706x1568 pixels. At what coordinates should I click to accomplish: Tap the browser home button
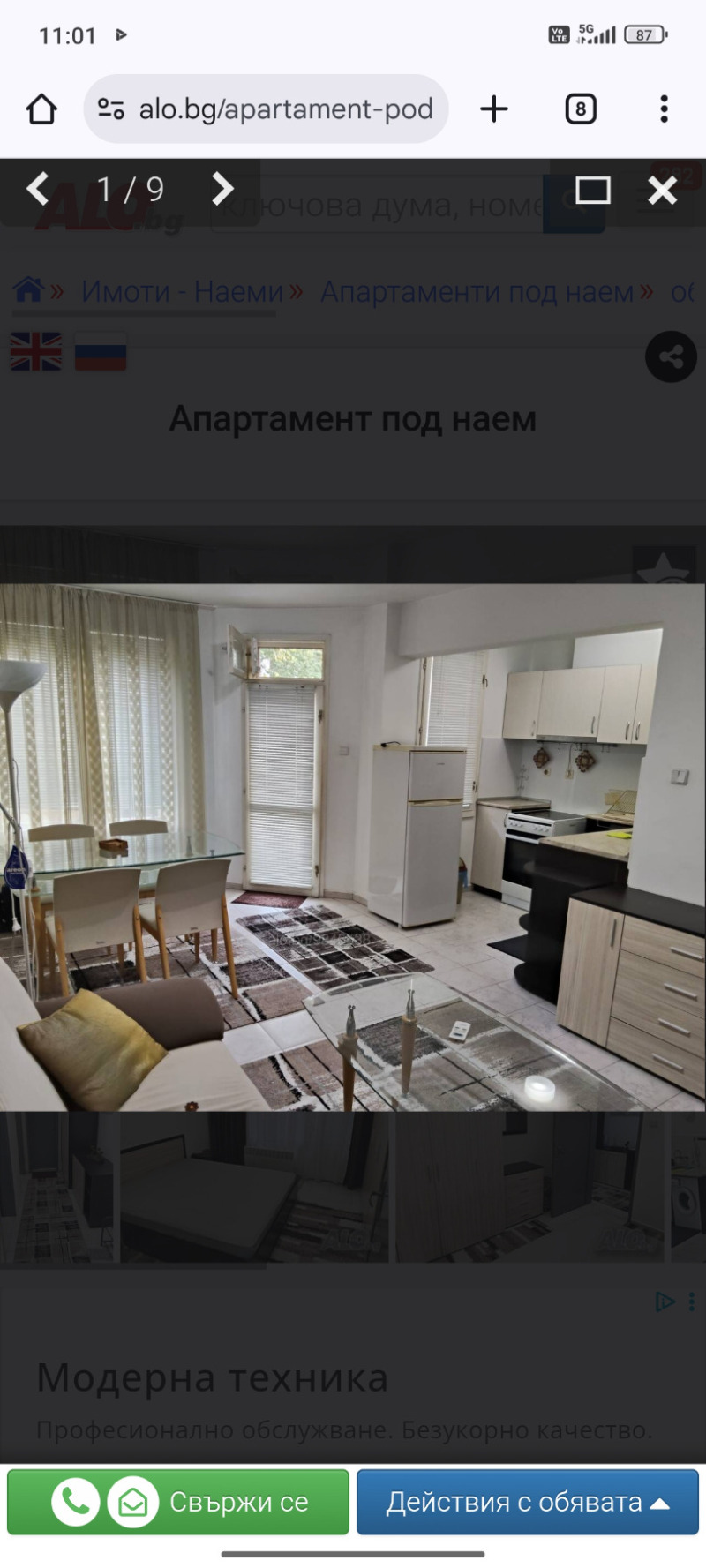[41, 109]
